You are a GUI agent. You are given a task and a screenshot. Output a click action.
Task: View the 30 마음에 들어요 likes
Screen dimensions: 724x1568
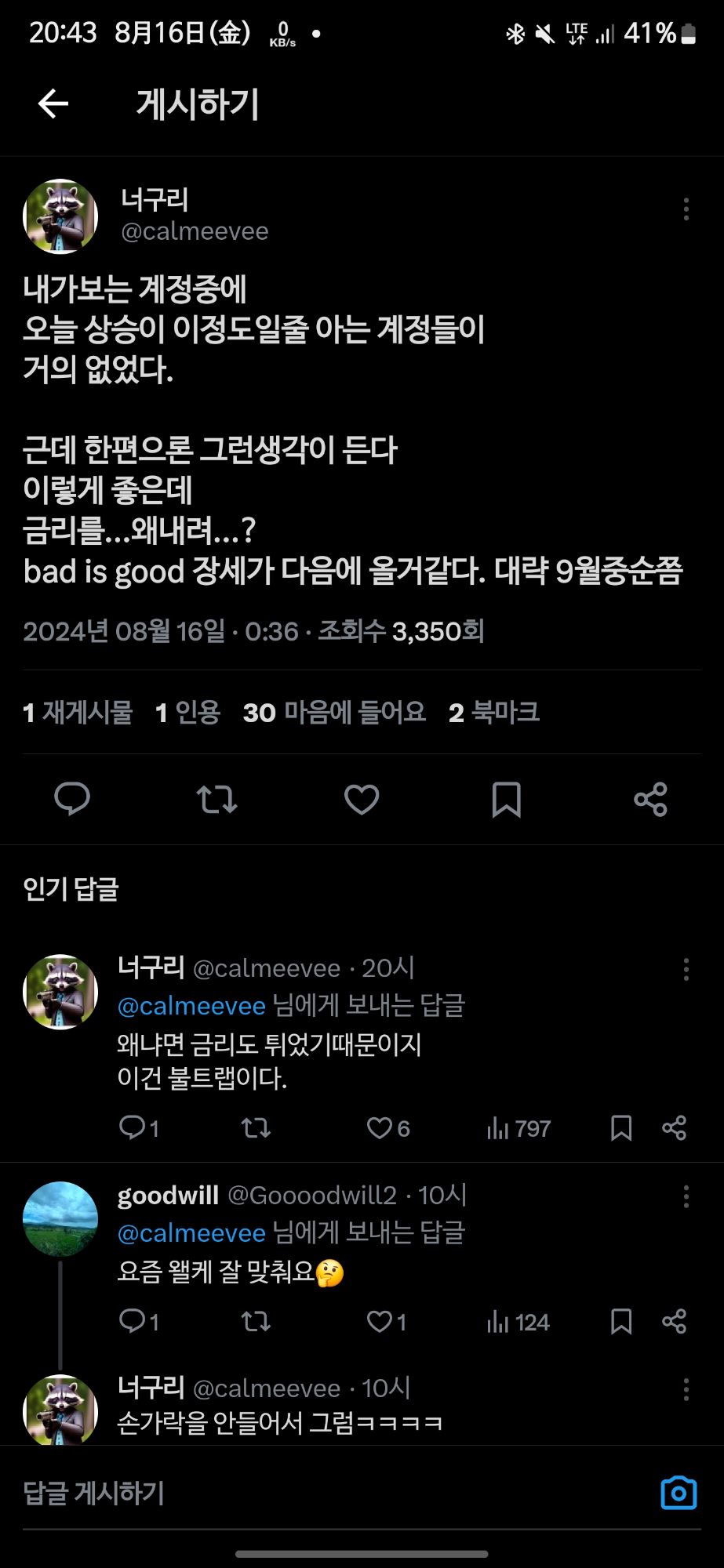(334, 712)
